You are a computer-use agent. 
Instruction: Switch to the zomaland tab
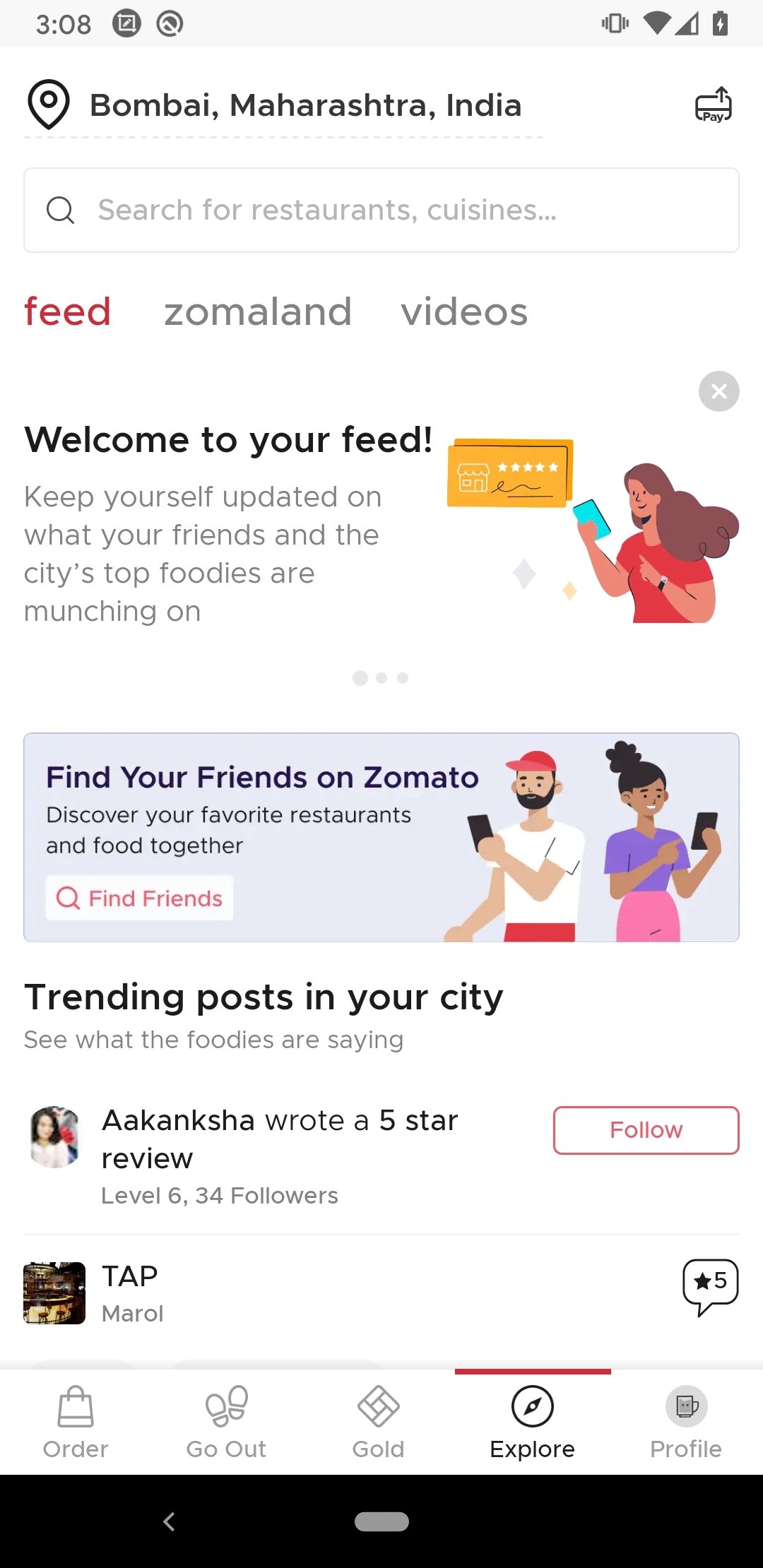(257, 311)
